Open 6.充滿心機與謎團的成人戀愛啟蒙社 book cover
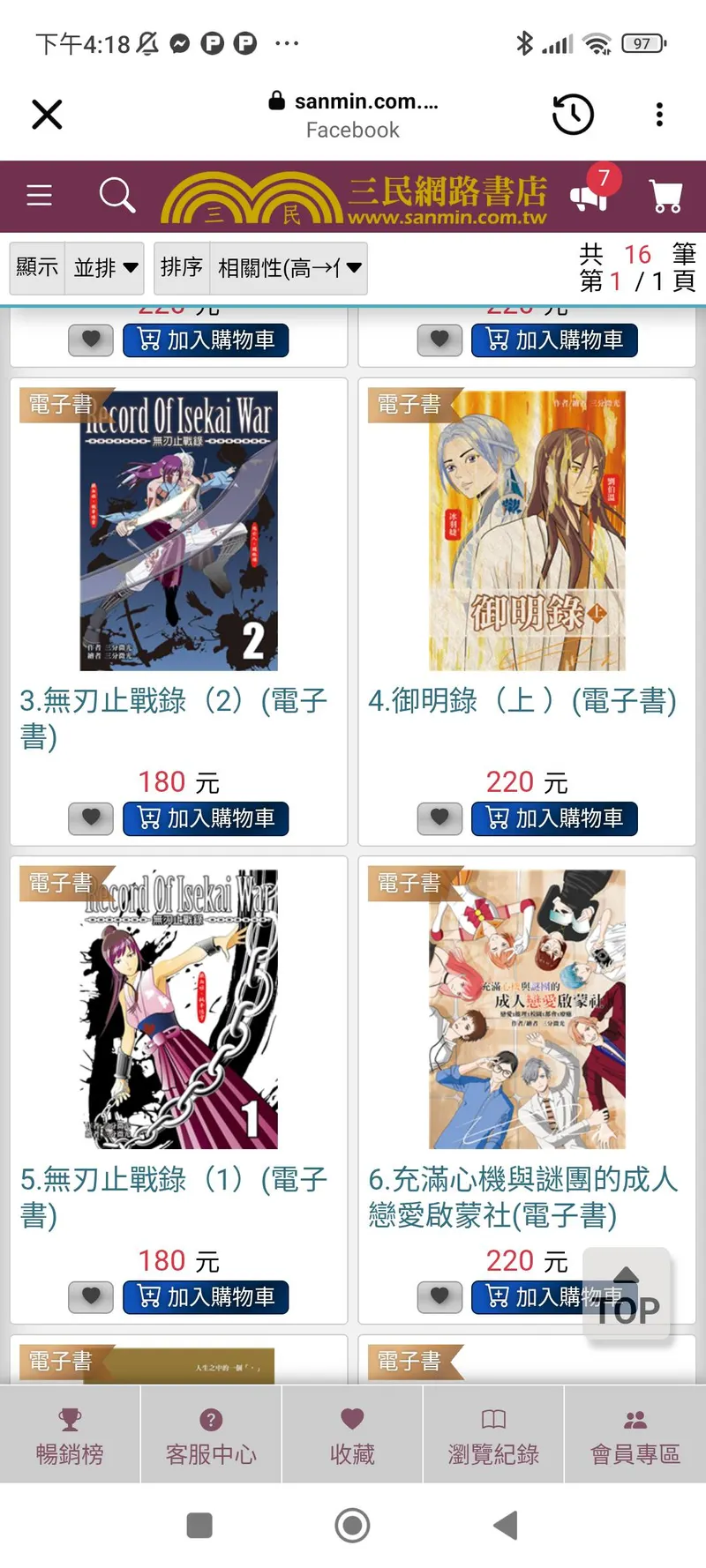The image size is (706, 1568). tap(527, 1009)
